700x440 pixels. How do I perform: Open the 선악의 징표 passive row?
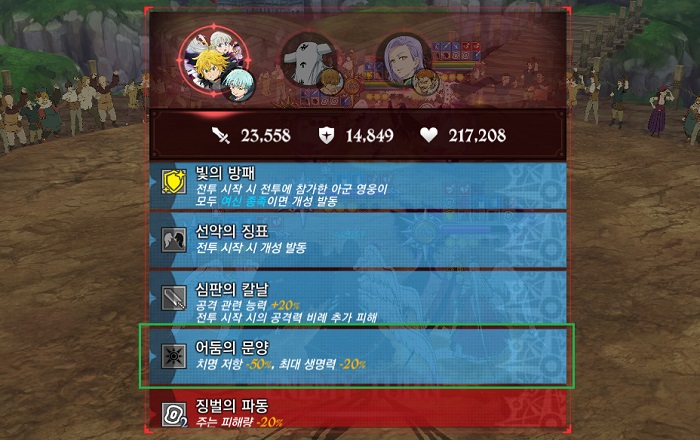(x=358, y=240)
